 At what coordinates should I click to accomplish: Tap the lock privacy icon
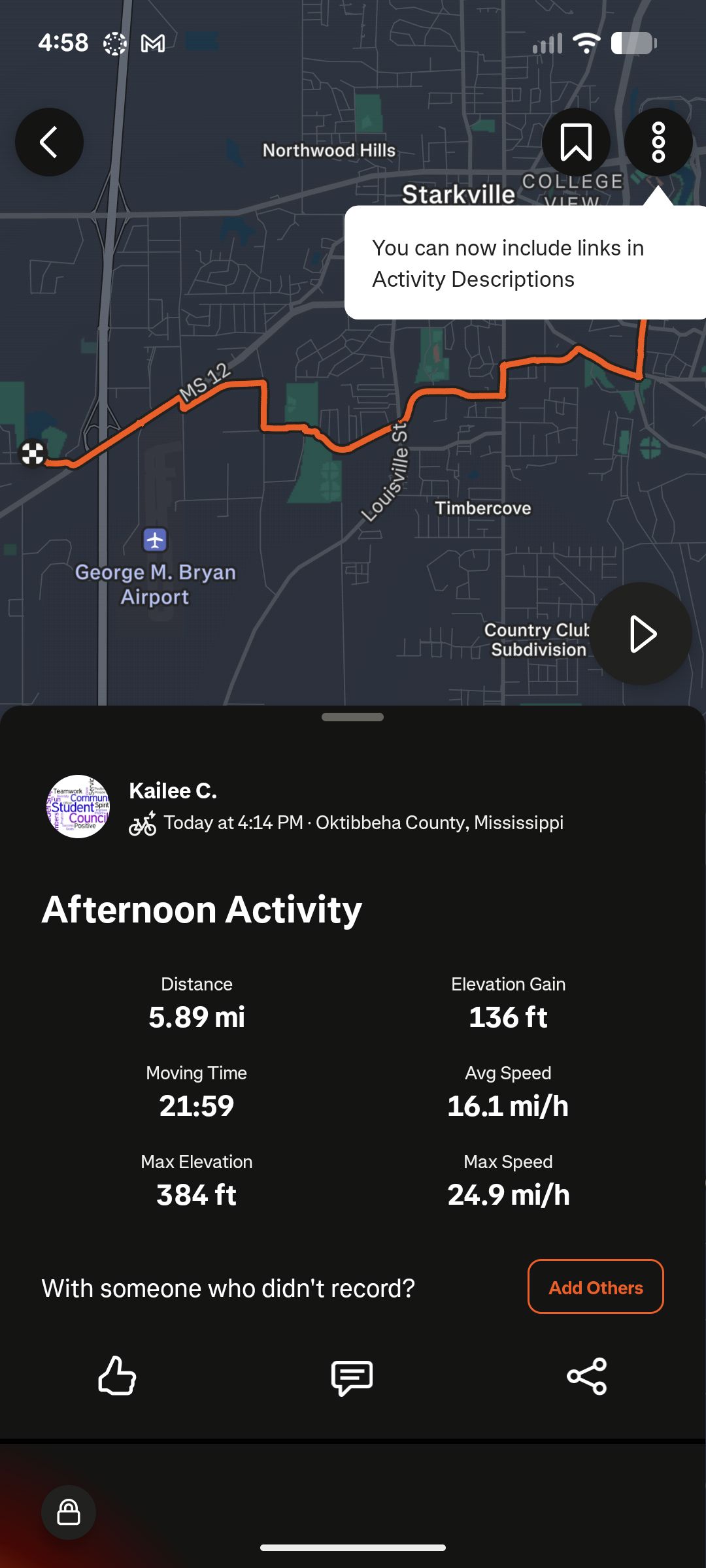(69, 1512)
